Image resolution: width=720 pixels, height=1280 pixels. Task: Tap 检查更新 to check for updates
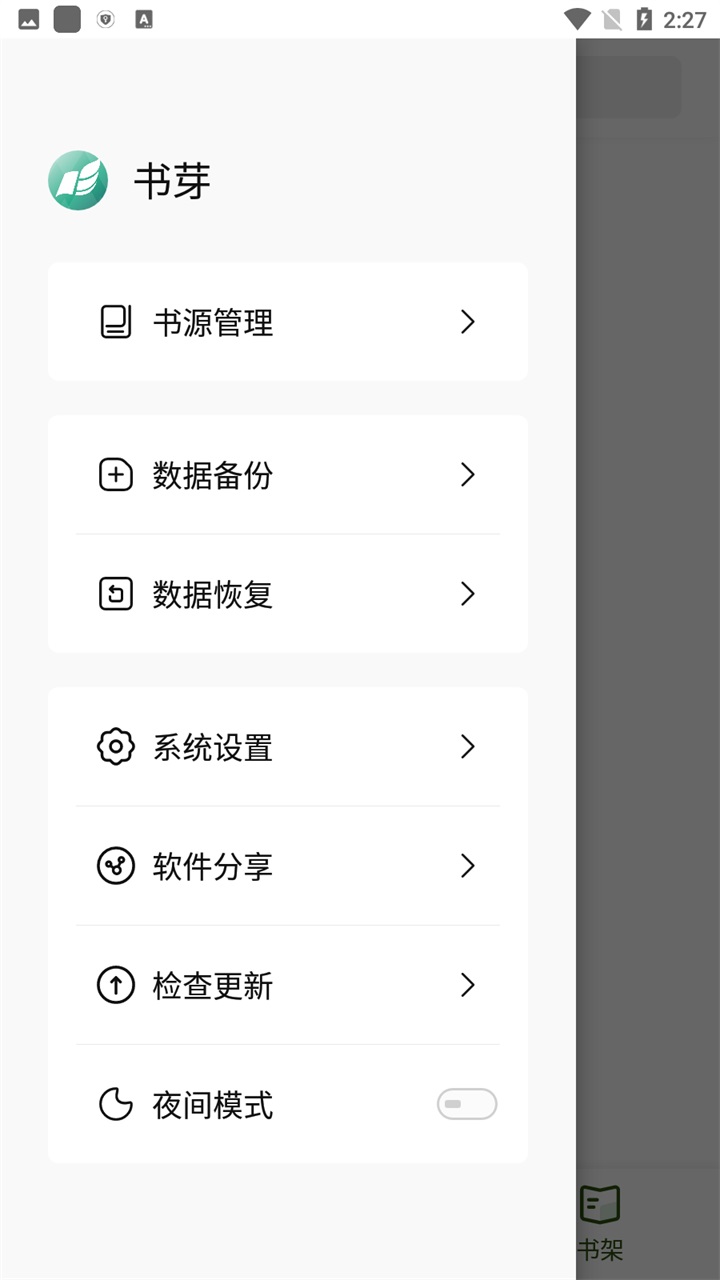pyautogui.click(x=212, y=985)
